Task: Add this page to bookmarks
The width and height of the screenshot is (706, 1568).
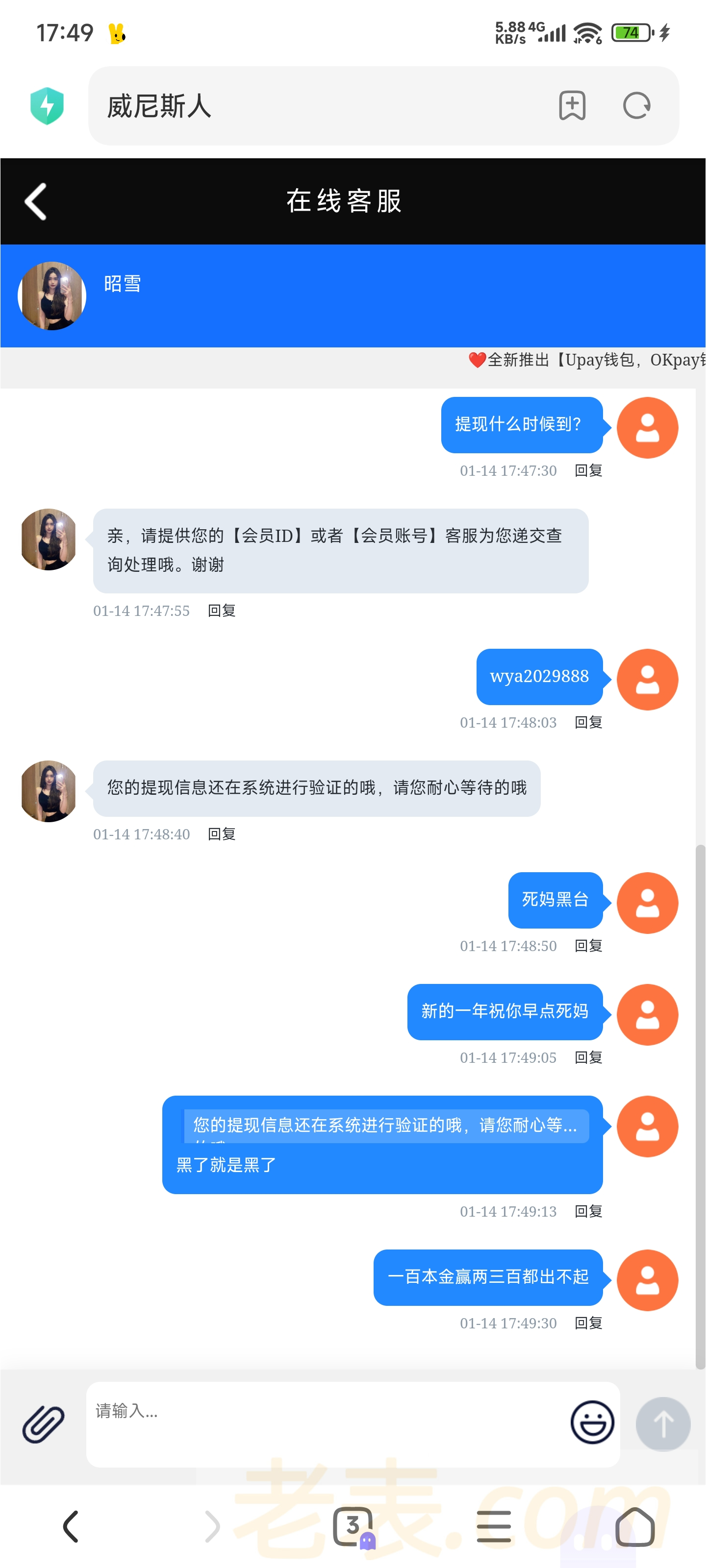Action: pyautogui.click(x=572, y=106)
